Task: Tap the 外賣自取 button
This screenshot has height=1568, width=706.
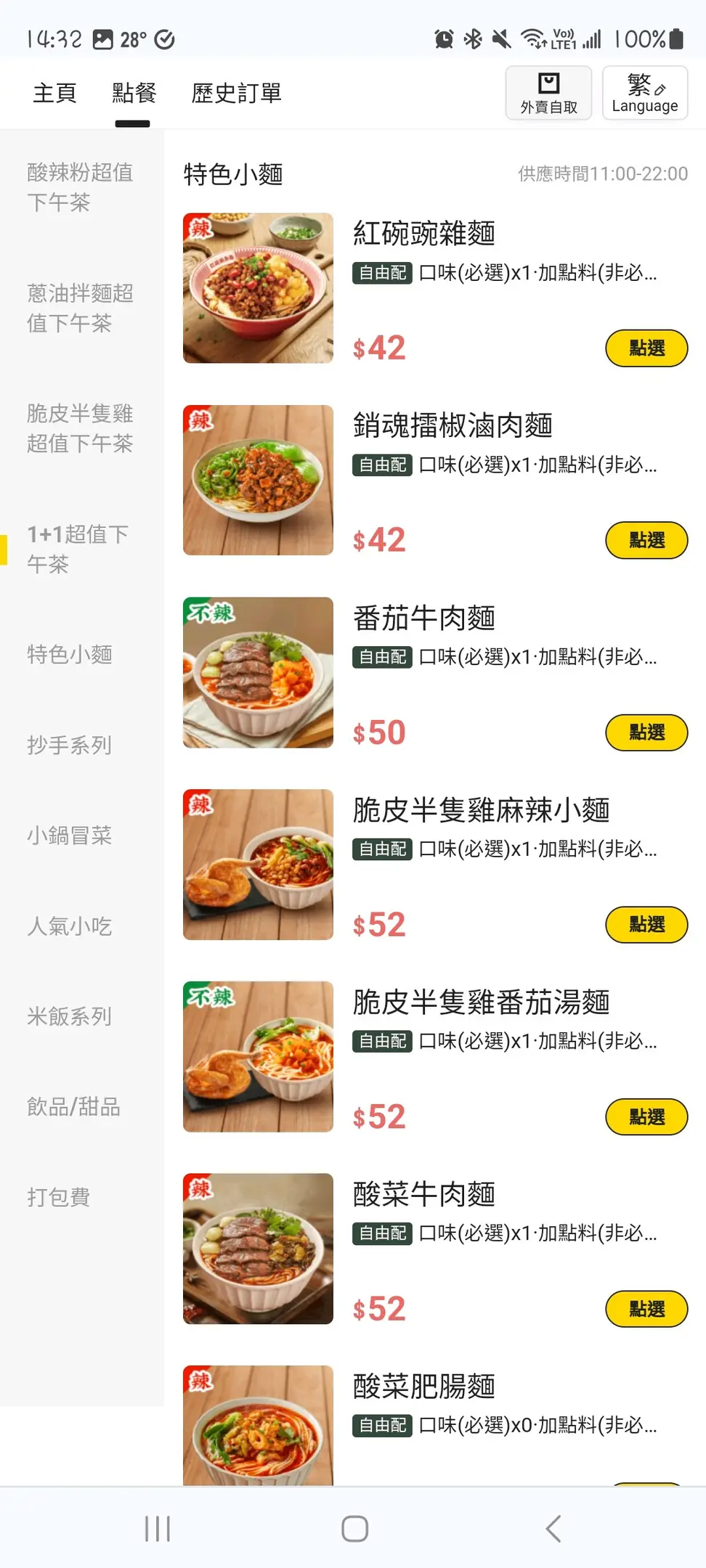Action: (548, 93)
